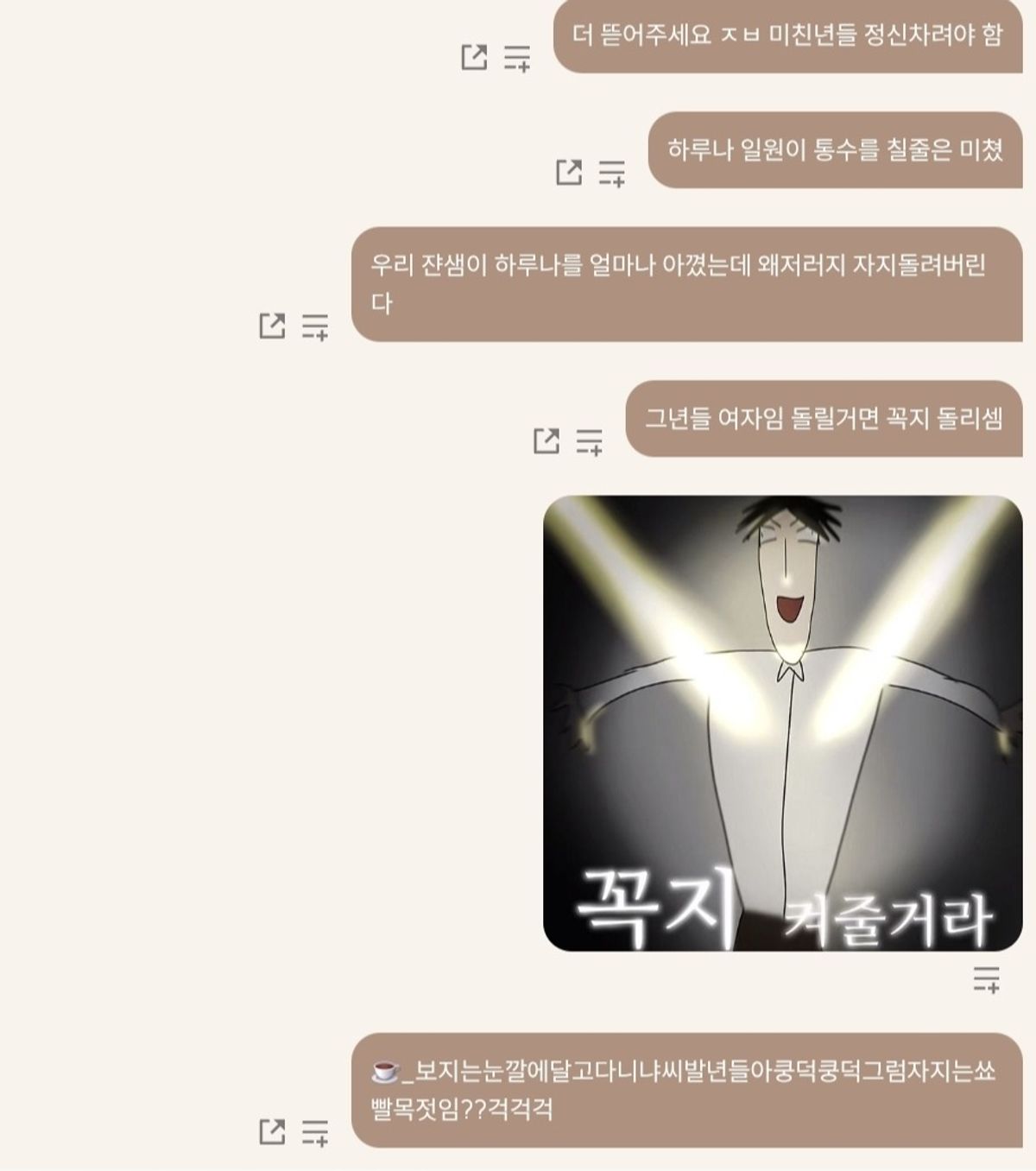
Task: Tap list-add icon beside '더 뜯어주세요' message
Action: (x=517, y=58)
